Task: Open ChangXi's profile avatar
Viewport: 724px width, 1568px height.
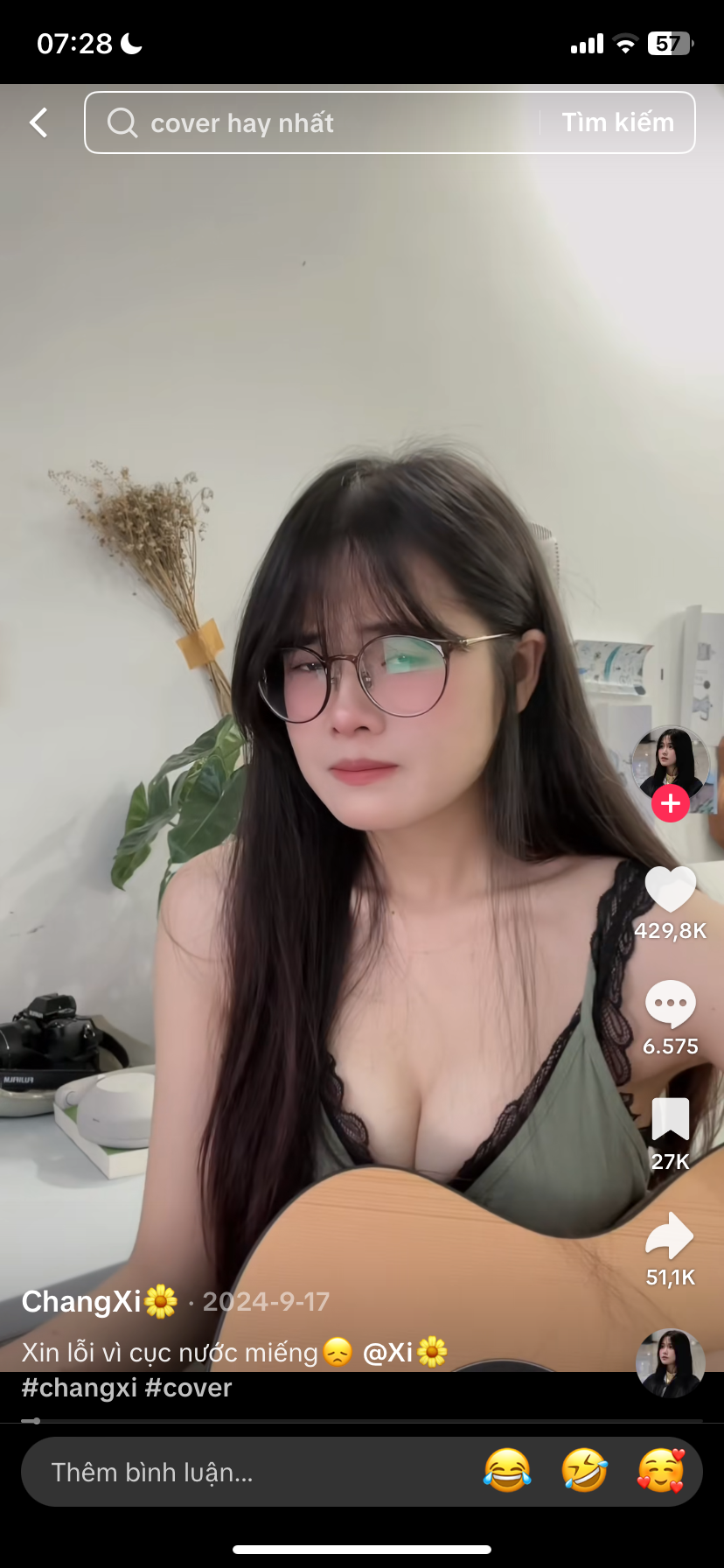Action: (671, 759)
